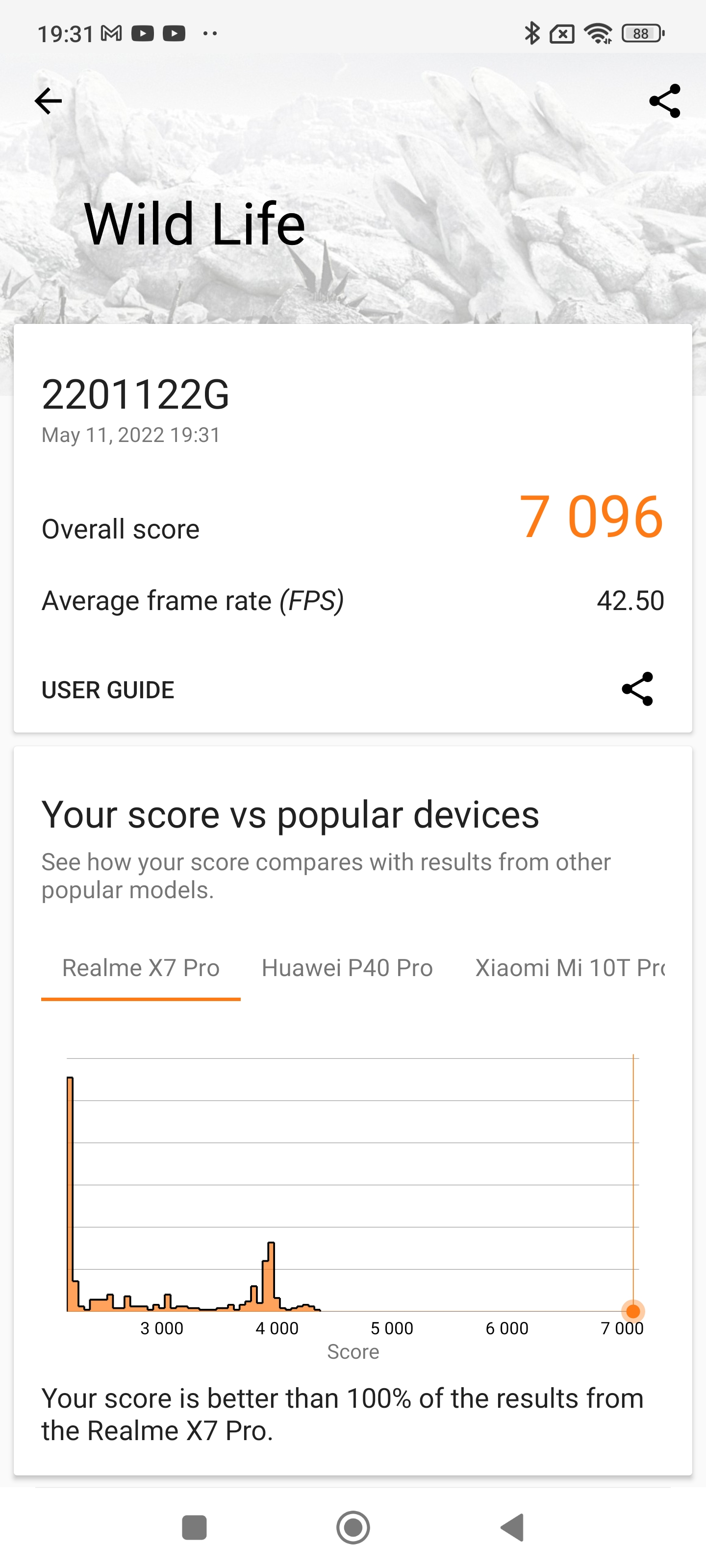Share the benchmark from the top-right icon
Image resolution: width=706 pixels, height=1568 pixels.
tap(665, 101)
